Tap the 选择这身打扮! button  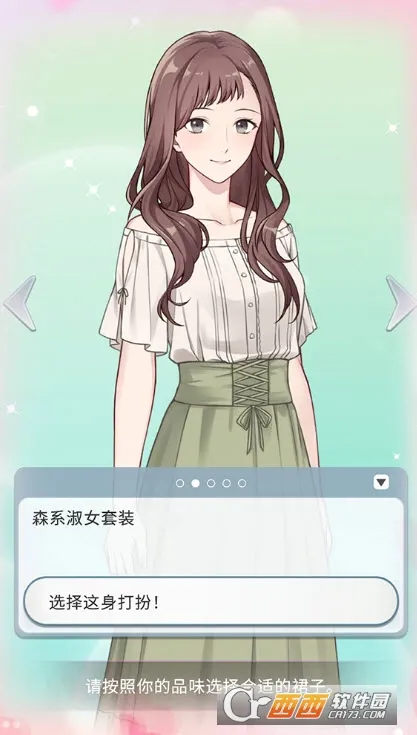tap(211, 602)
